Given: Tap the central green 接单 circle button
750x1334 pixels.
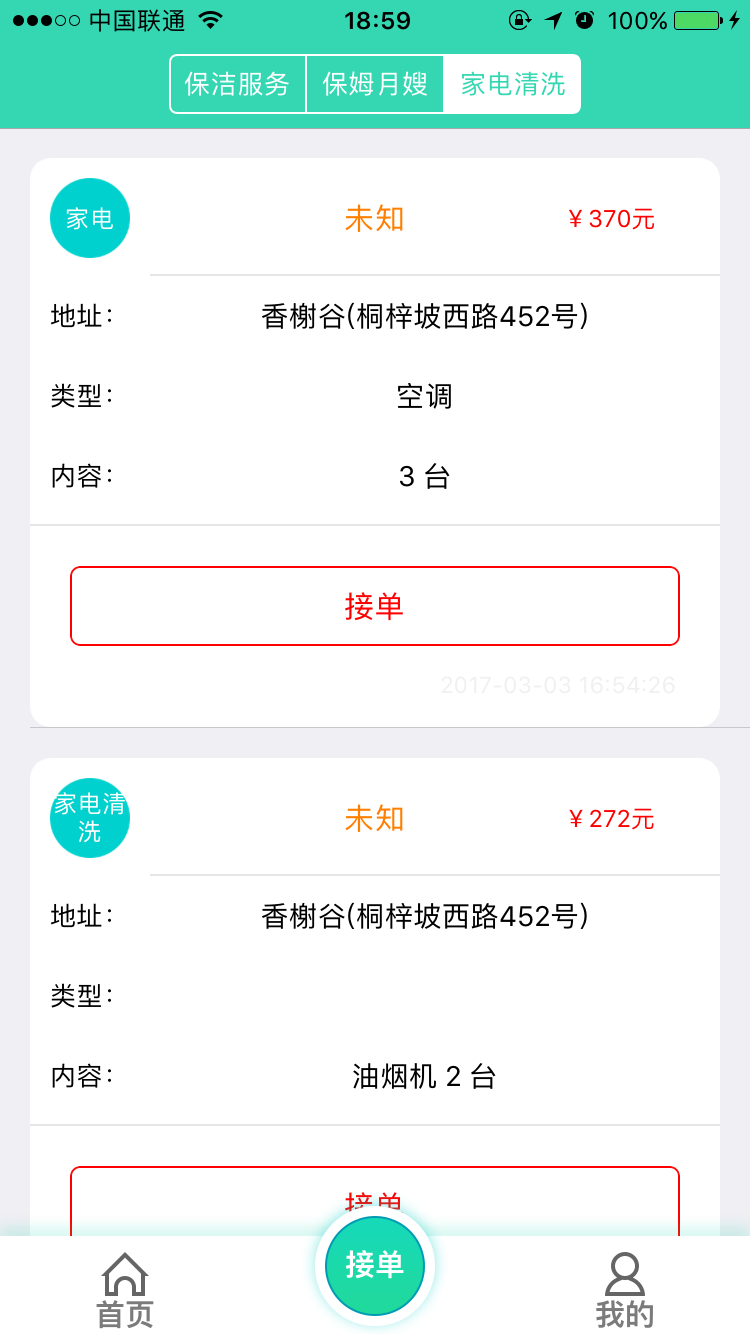Looking at the screenshot, I should 373,1264.
